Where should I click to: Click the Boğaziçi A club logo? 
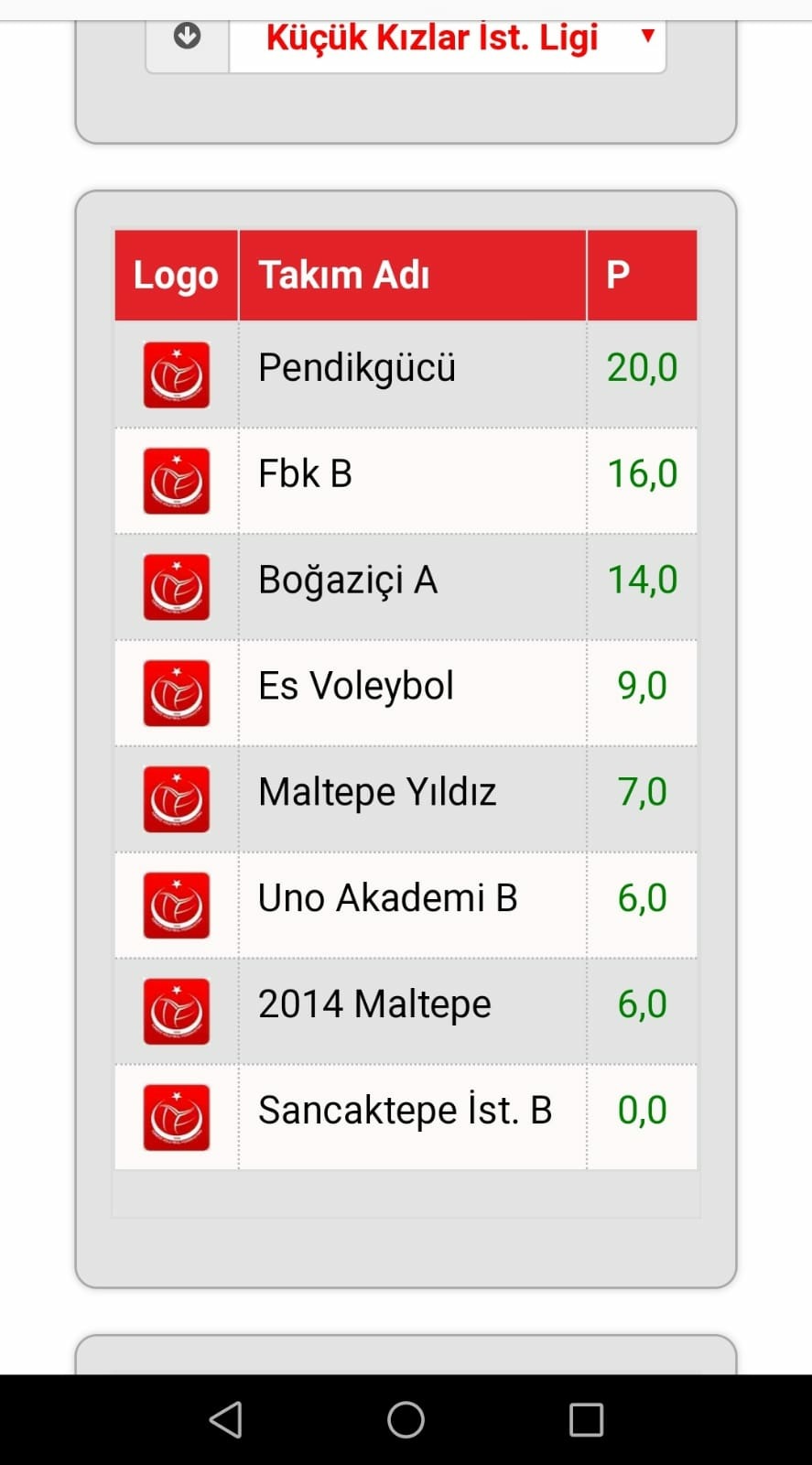(176, 586)
